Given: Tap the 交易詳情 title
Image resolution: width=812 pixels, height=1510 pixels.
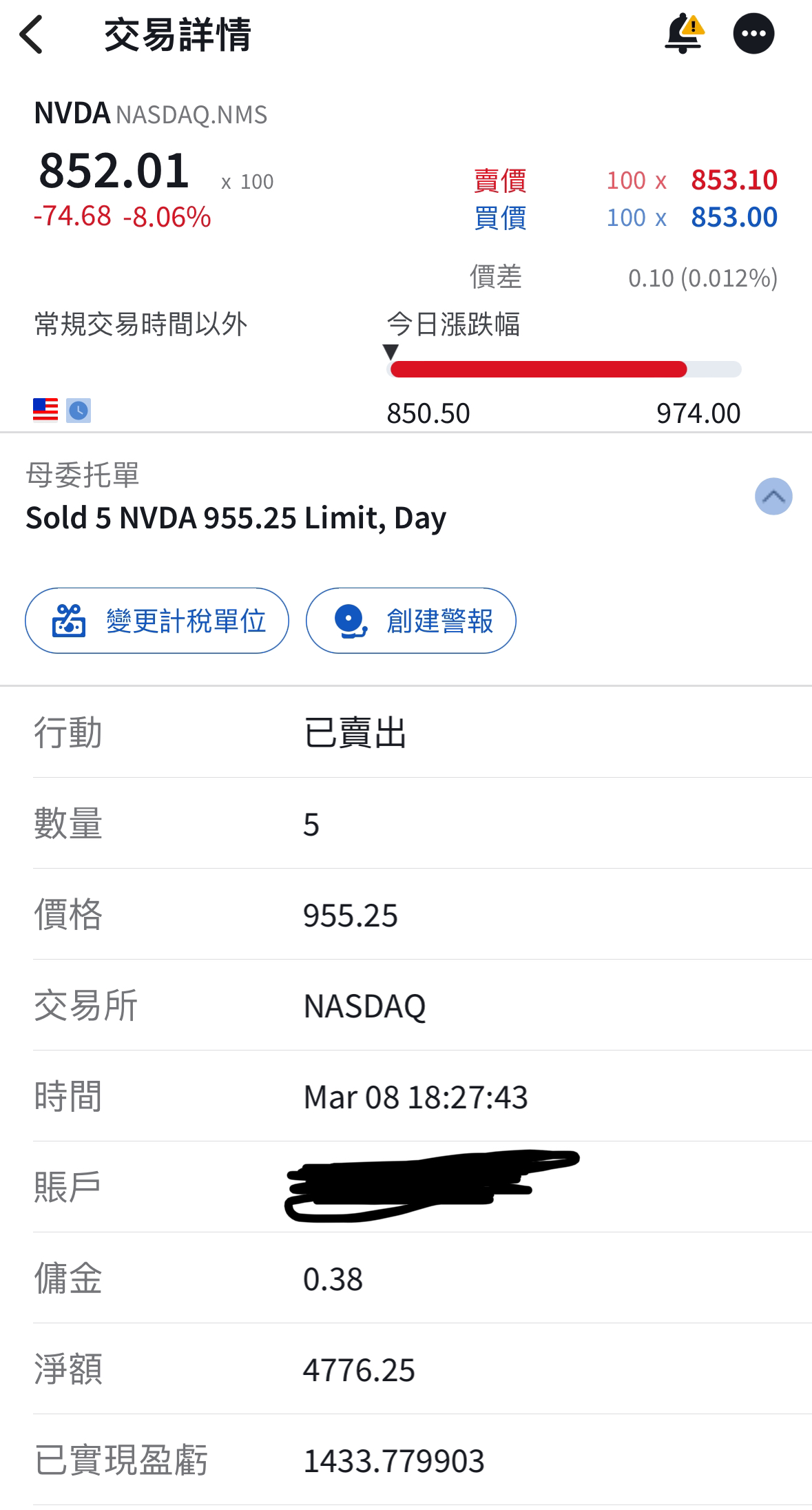Looking at the screenshot, I should point(178,33).
